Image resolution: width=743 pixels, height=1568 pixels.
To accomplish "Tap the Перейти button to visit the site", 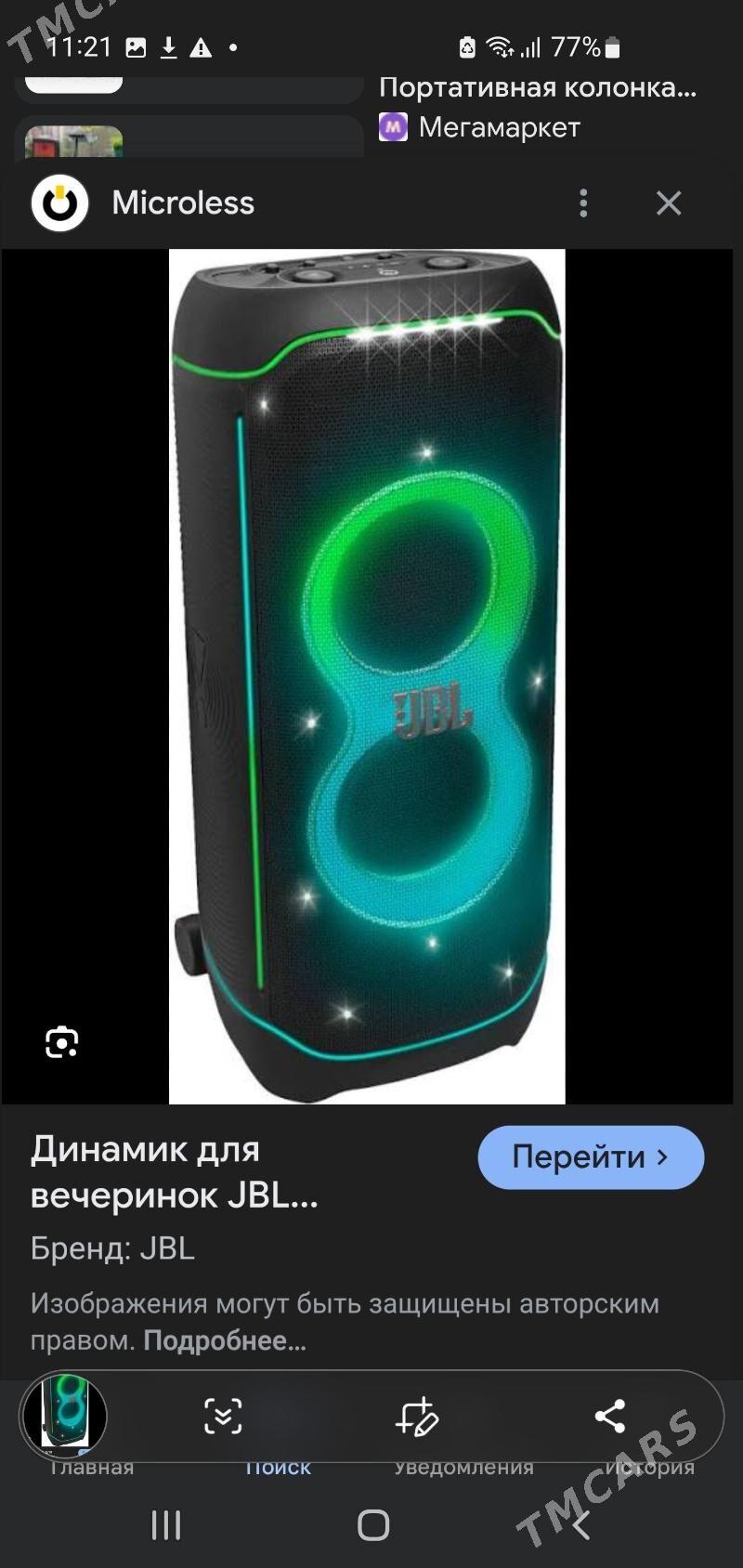I will point(591,1157).
